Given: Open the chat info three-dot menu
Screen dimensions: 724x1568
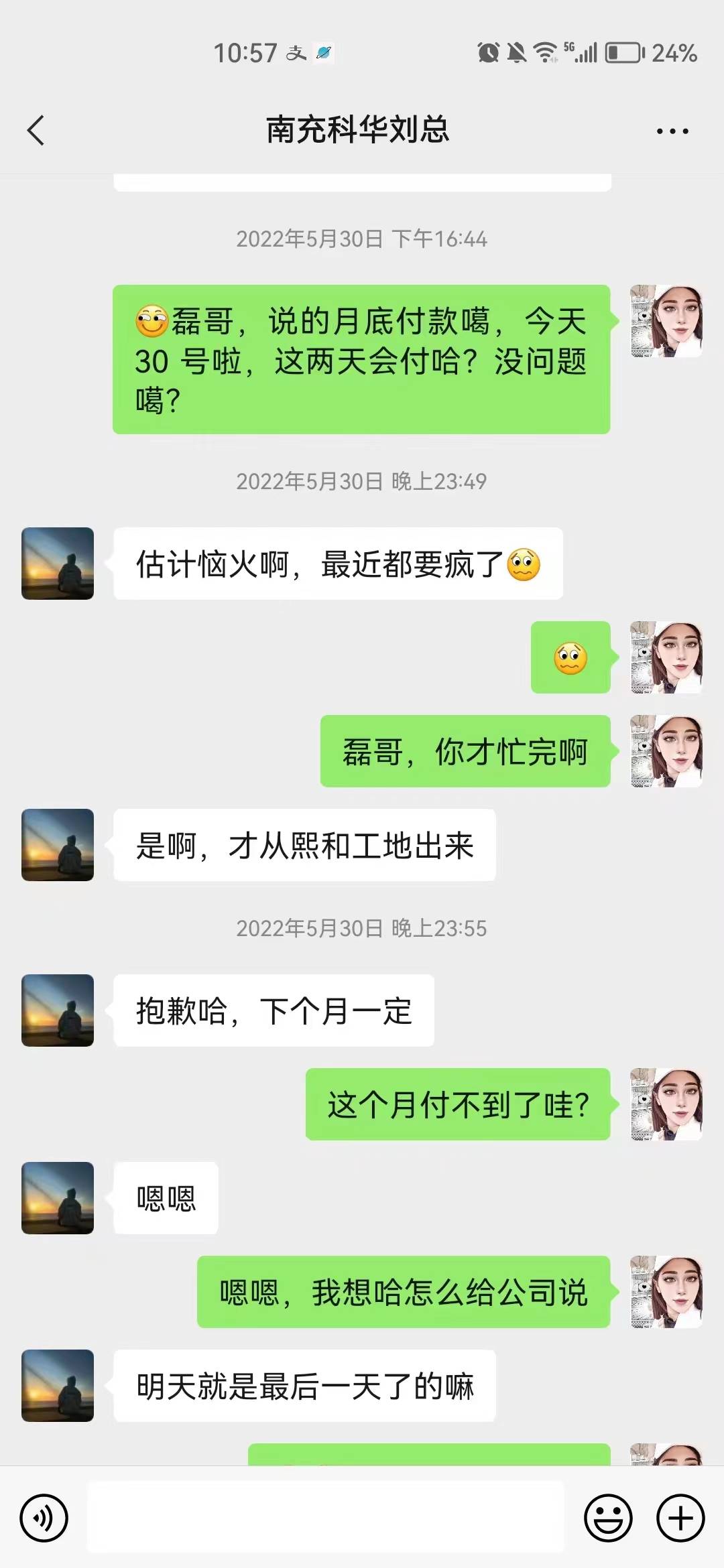Looking at the screenshot, I should pyautogui.click(x=672, y=131).
